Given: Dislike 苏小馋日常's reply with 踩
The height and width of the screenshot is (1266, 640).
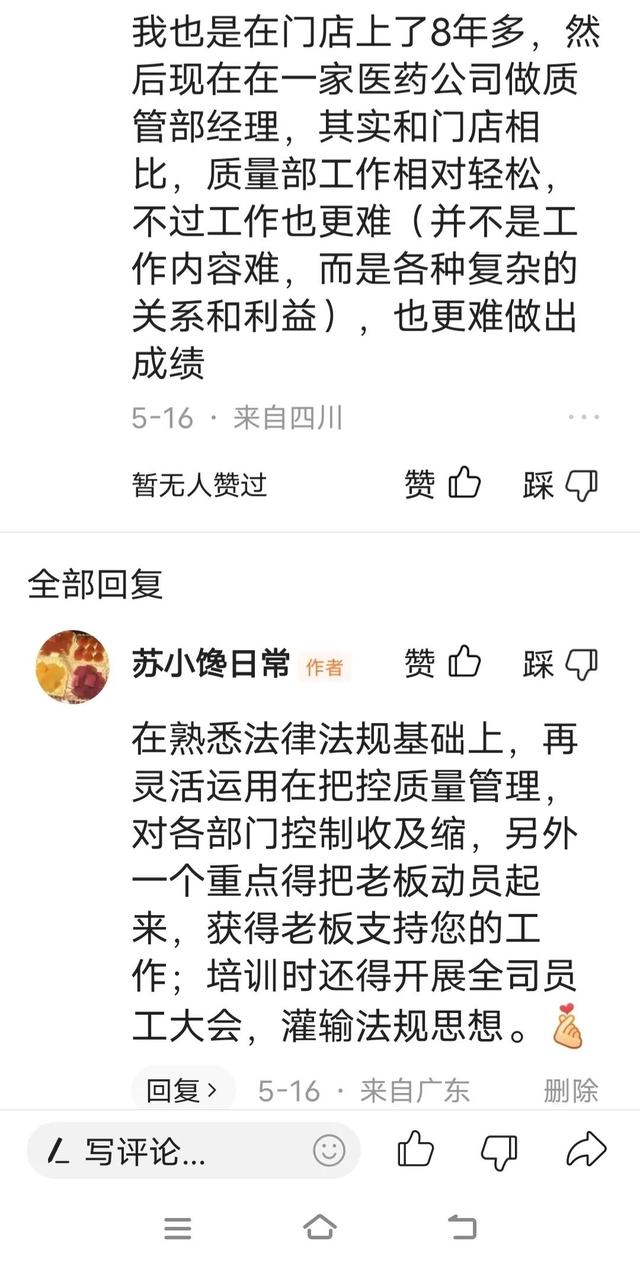Looking at the screenshot, I should [560, 663].
